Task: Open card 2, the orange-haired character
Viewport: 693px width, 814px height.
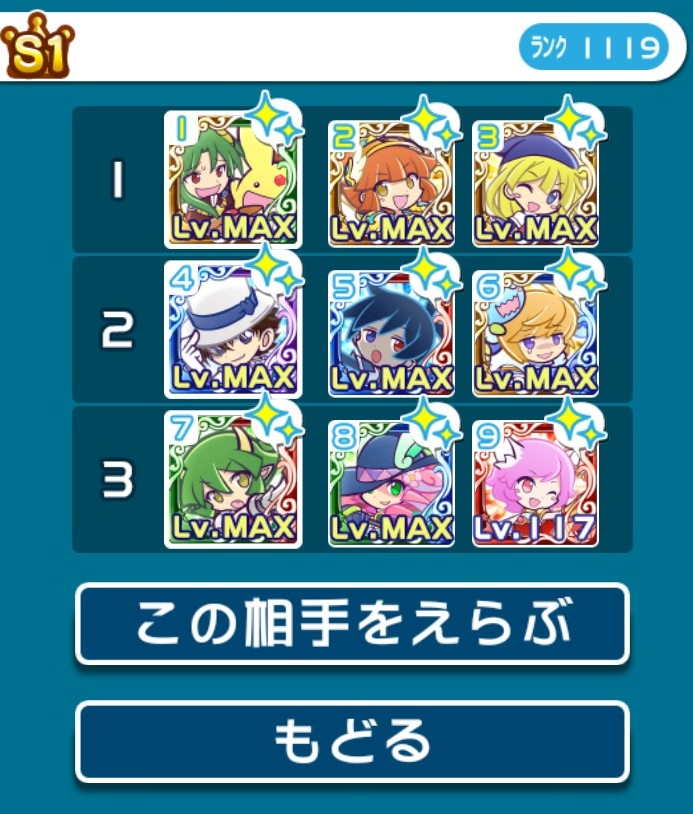Action: (391, 182)
